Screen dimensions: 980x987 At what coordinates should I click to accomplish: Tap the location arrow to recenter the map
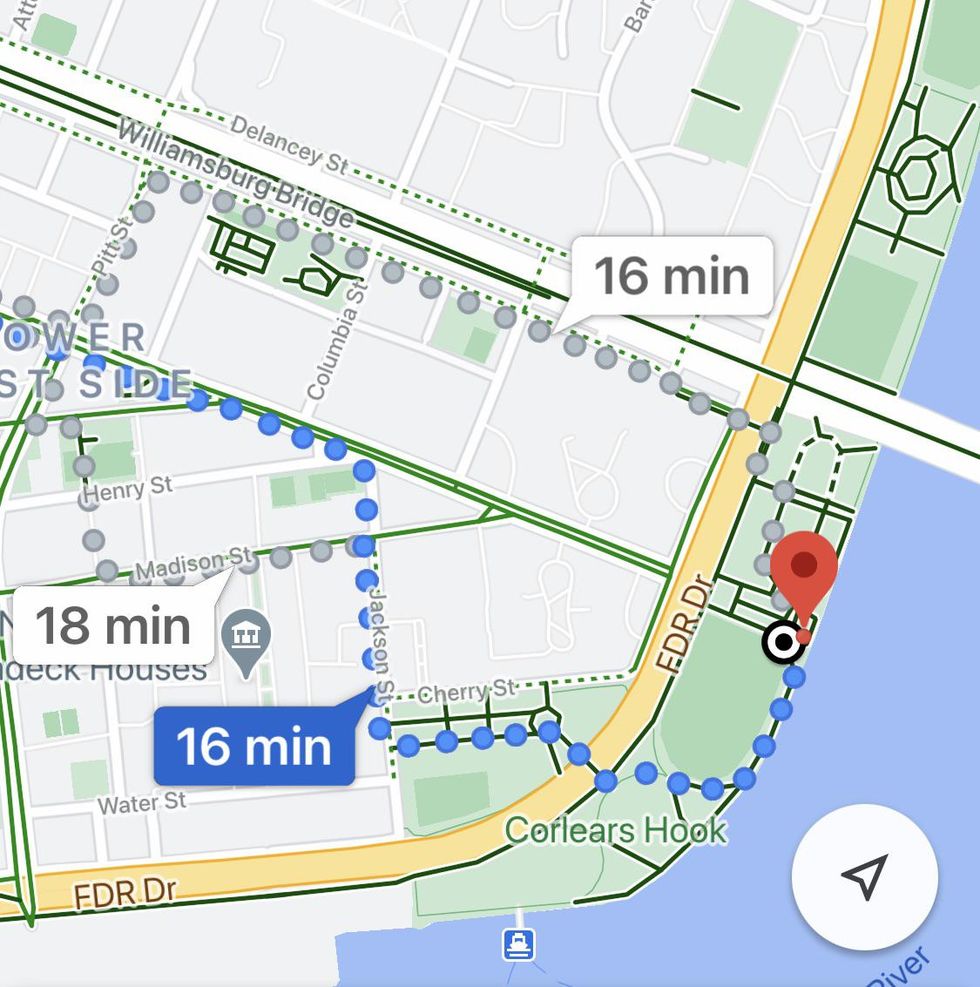pos(864,876)
